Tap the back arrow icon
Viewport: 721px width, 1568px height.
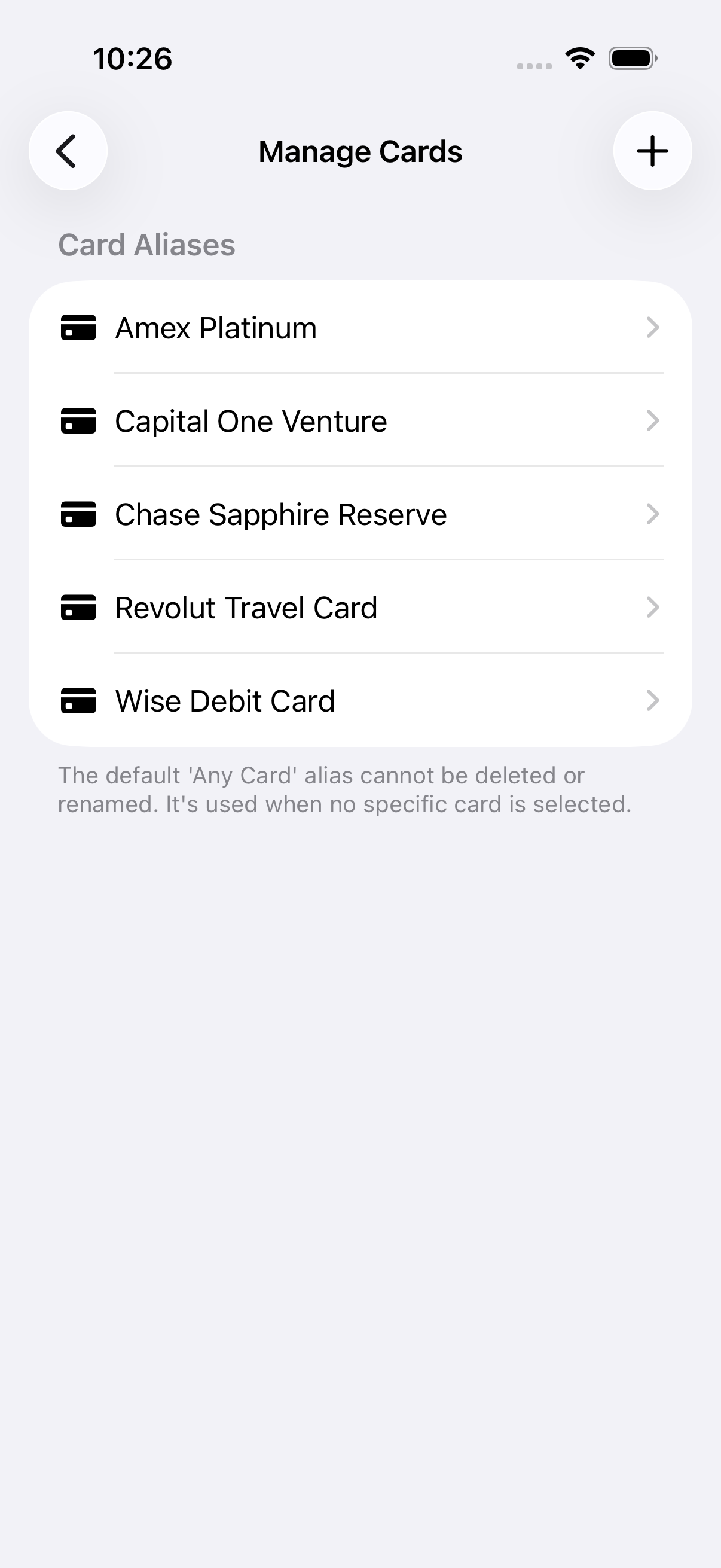(68, 151)
